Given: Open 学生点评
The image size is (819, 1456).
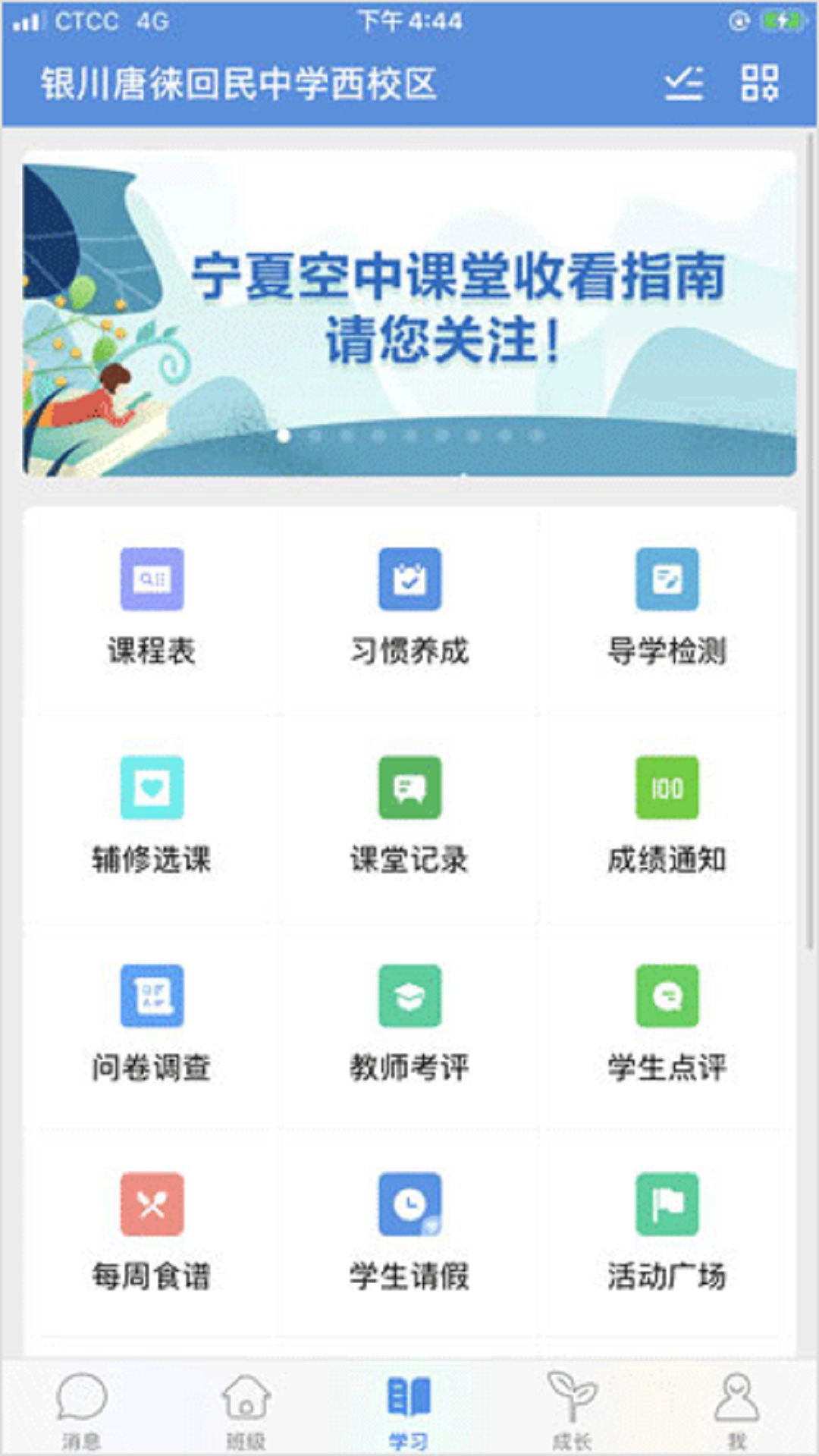Looking at the screenshot, I should [667, 1023].
